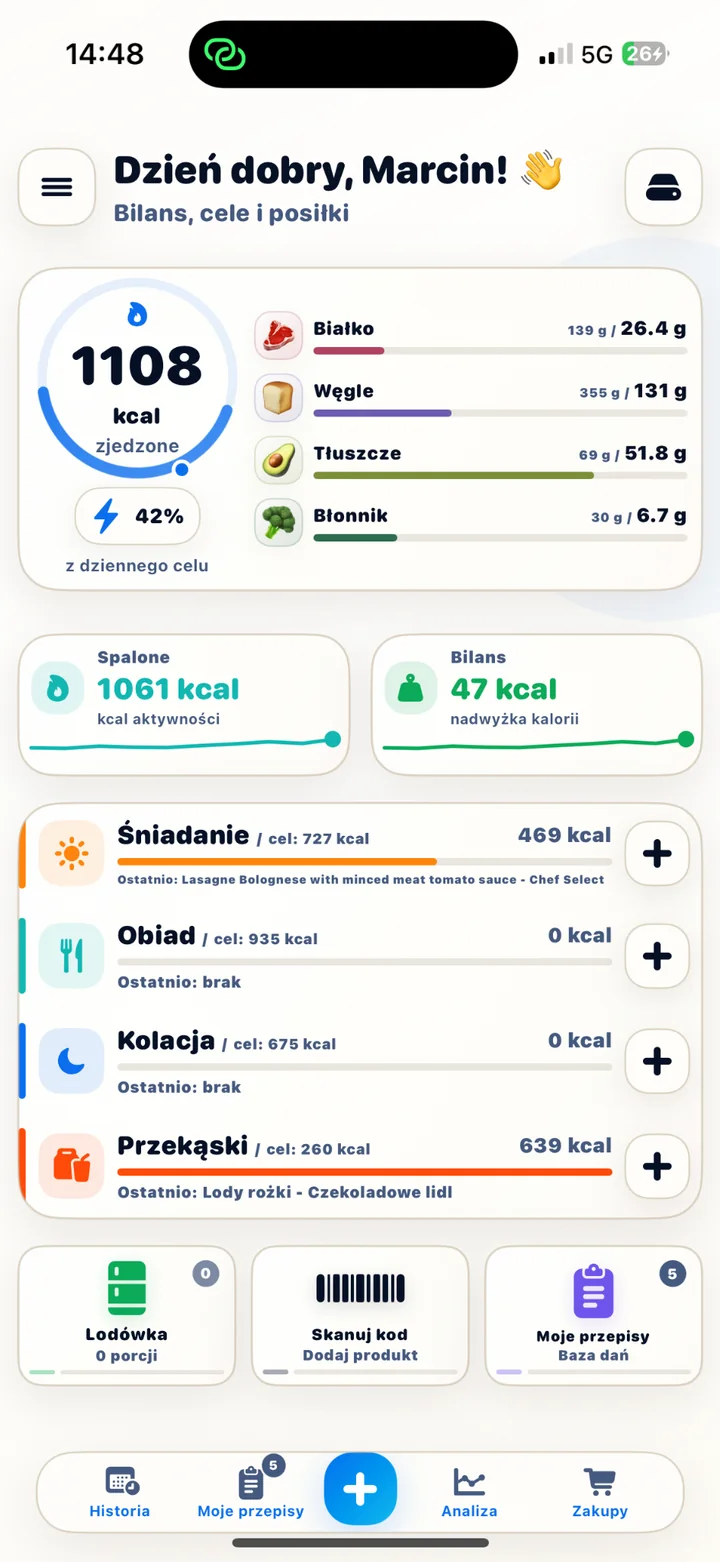Screen dimensions: 720x1562
Task: Open the hamburger menu
Action: [x=57, y=187]
